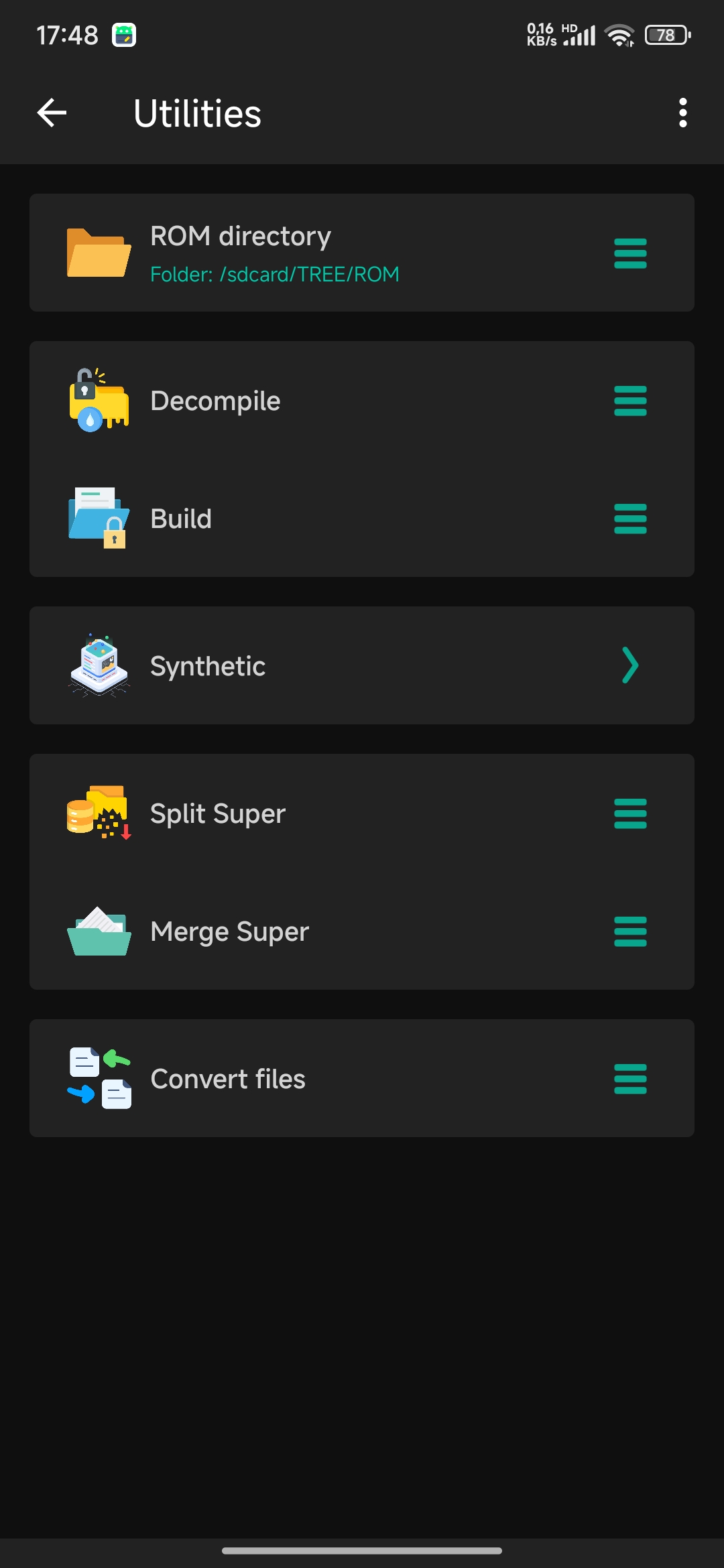
Task: Open the Convert files tool
Action: [362, 1079]
